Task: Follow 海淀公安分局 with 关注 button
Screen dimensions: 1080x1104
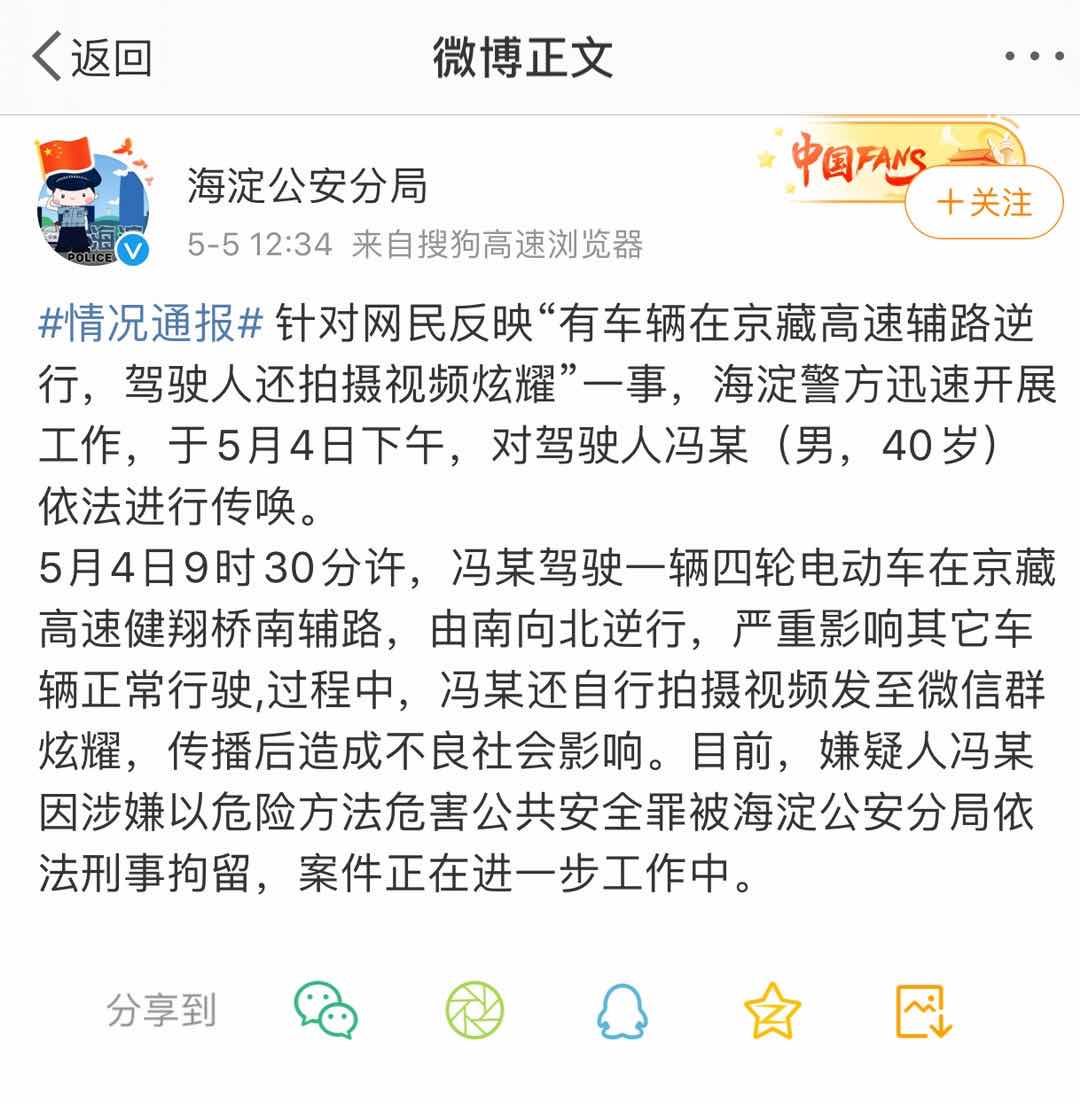Action: point(984,203)
